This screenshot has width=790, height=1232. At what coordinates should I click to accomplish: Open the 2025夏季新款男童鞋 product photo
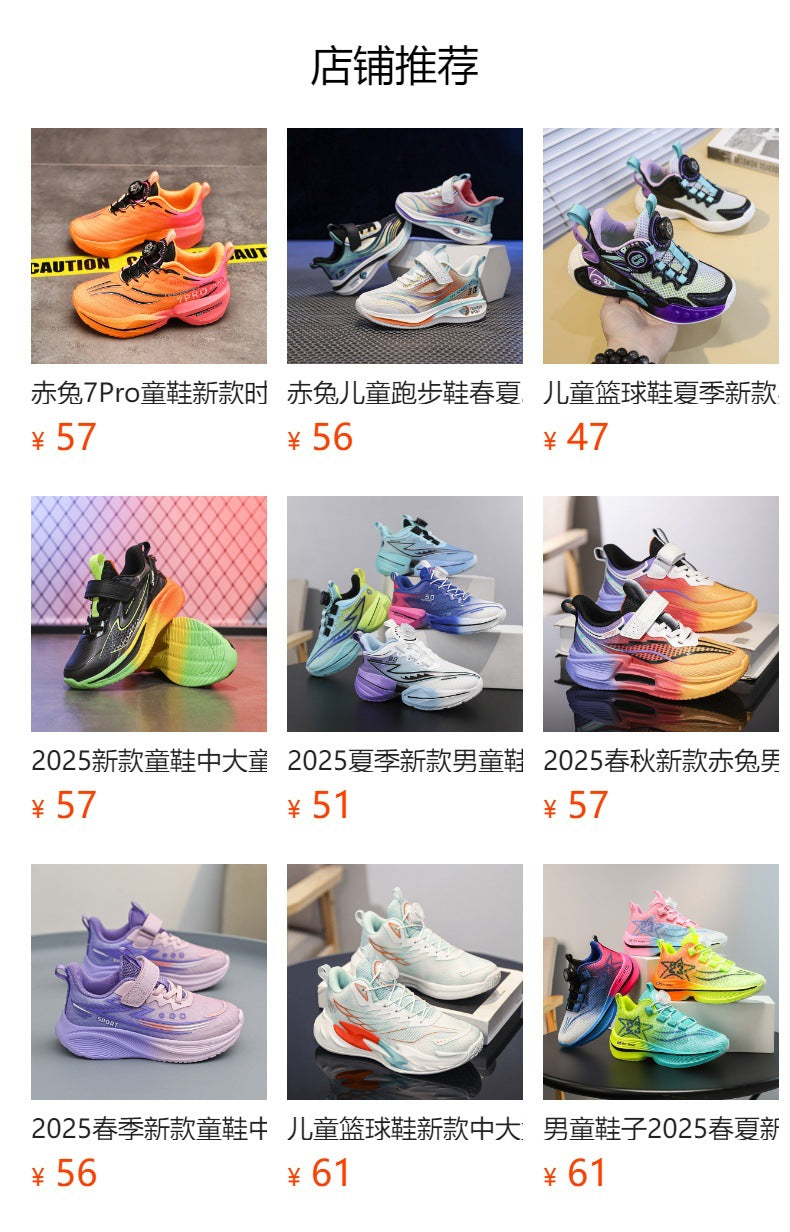coord(403,615)
